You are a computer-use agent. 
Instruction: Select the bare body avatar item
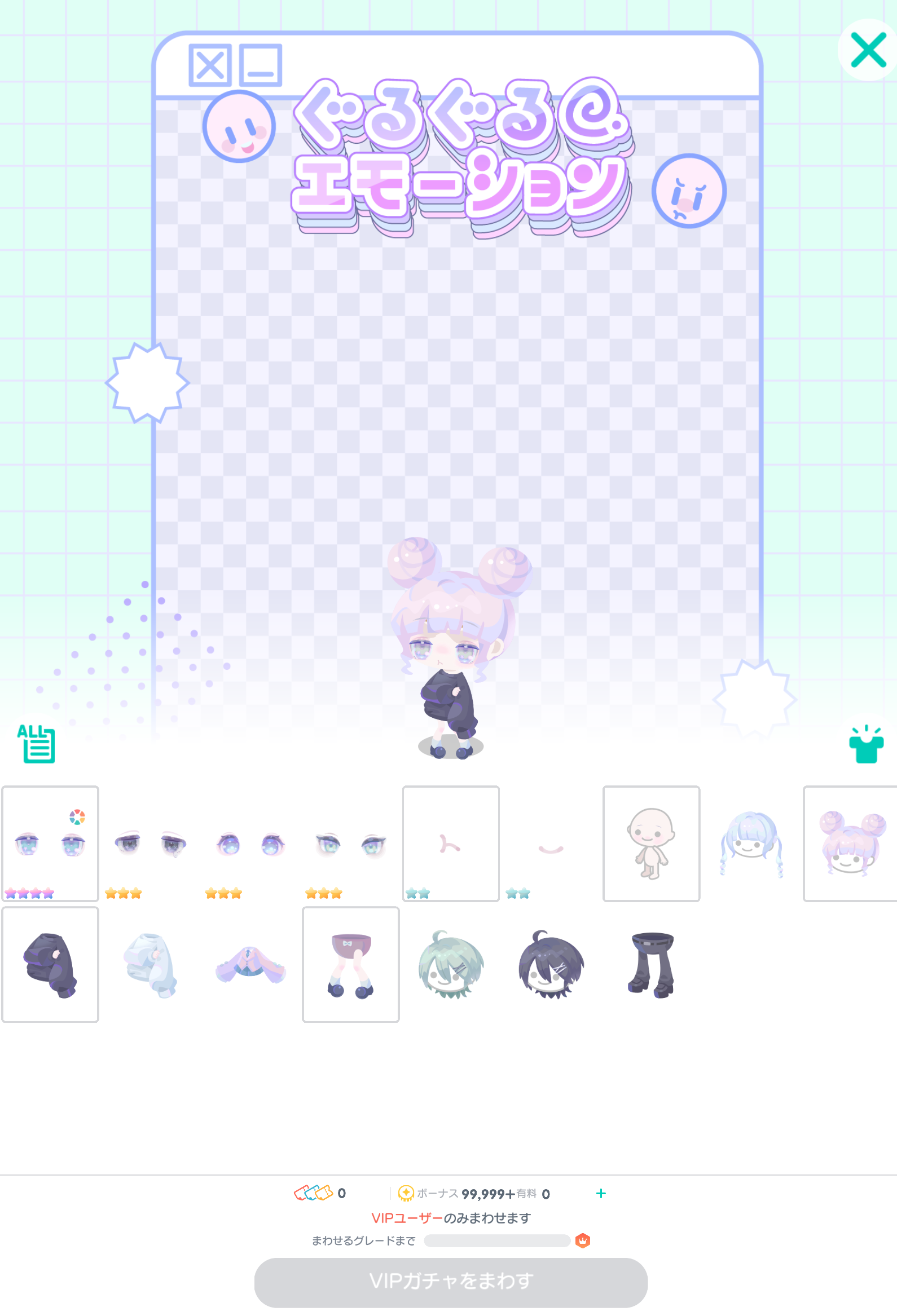651,843
